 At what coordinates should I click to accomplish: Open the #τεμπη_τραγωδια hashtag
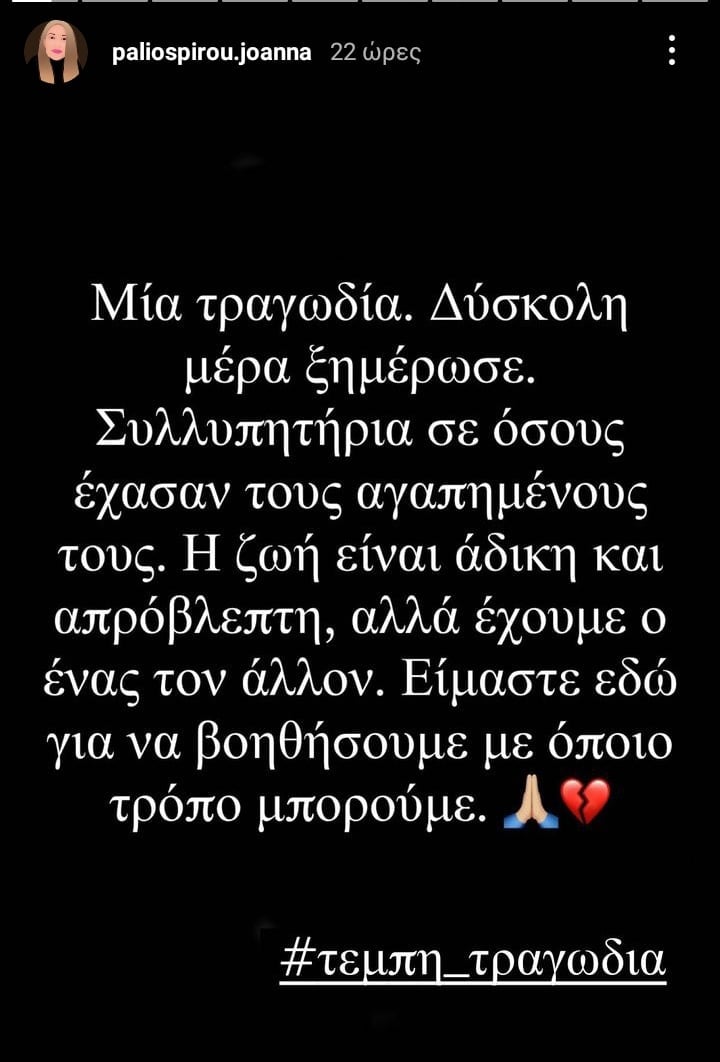point(473,959)
